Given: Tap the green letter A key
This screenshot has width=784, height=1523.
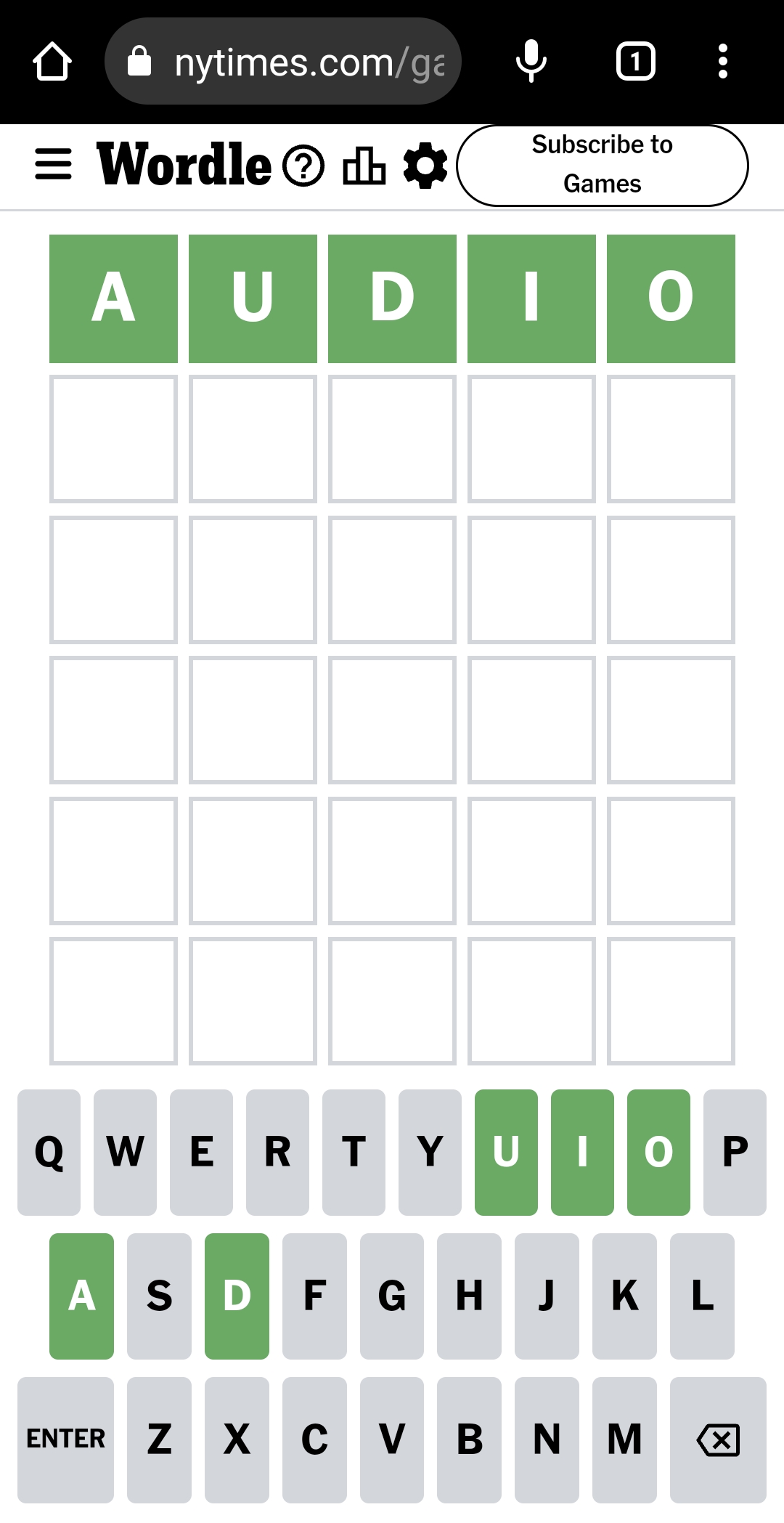Looking at the screenshot, I should tap(81, 1296).
